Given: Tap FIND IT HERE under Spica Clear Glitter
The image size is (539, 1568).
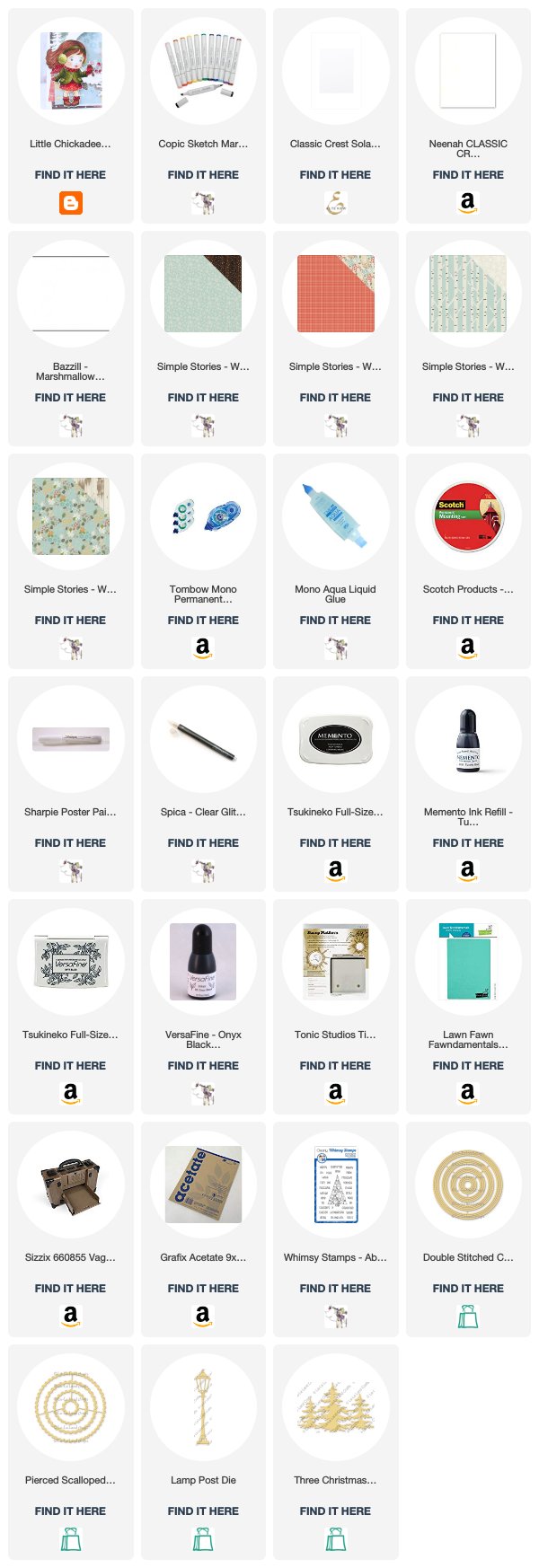Looking at the screenshot, I should [203, 843].
